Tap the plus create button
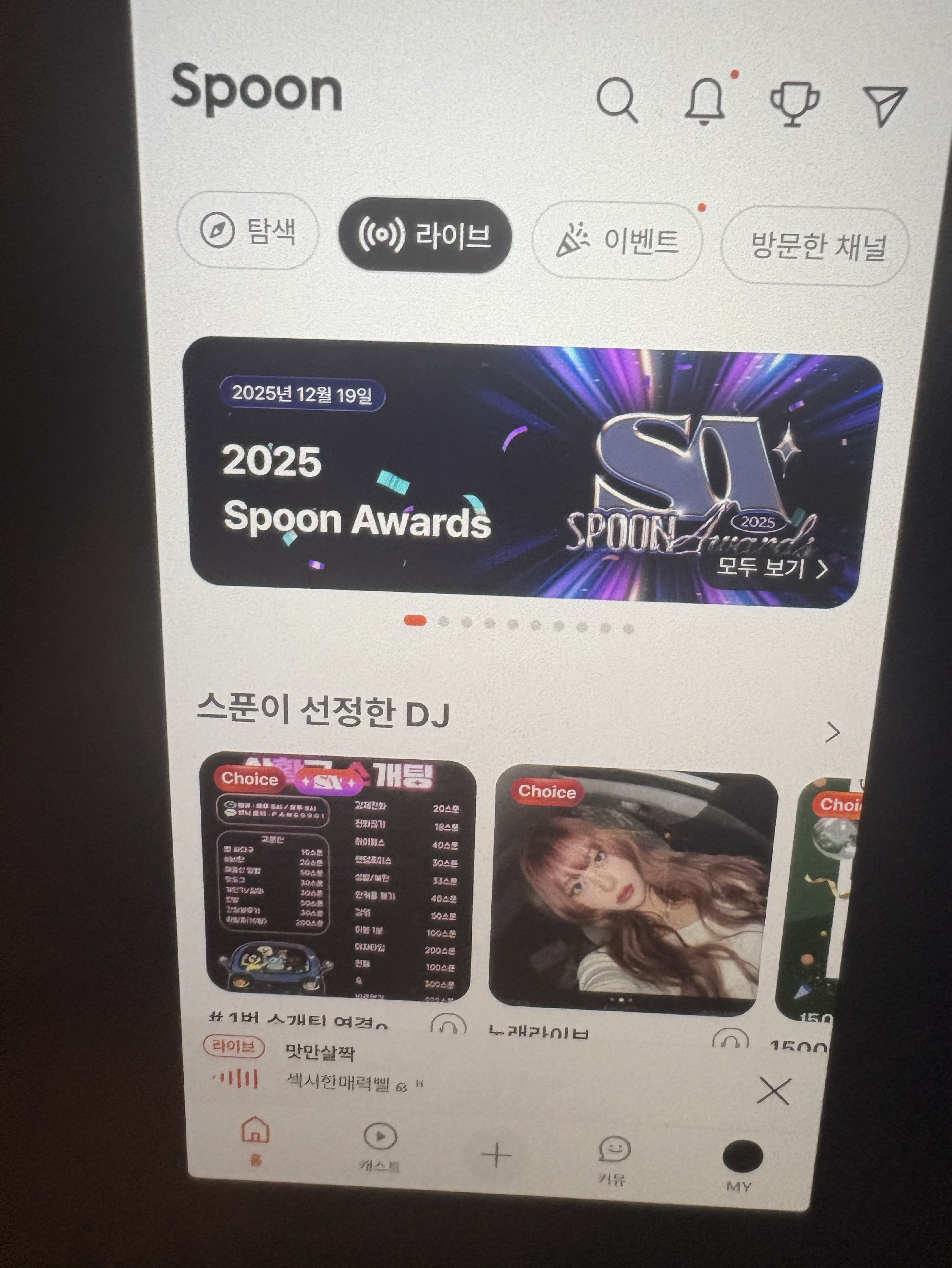952x1268 pixels. [x=496, y=1155]
